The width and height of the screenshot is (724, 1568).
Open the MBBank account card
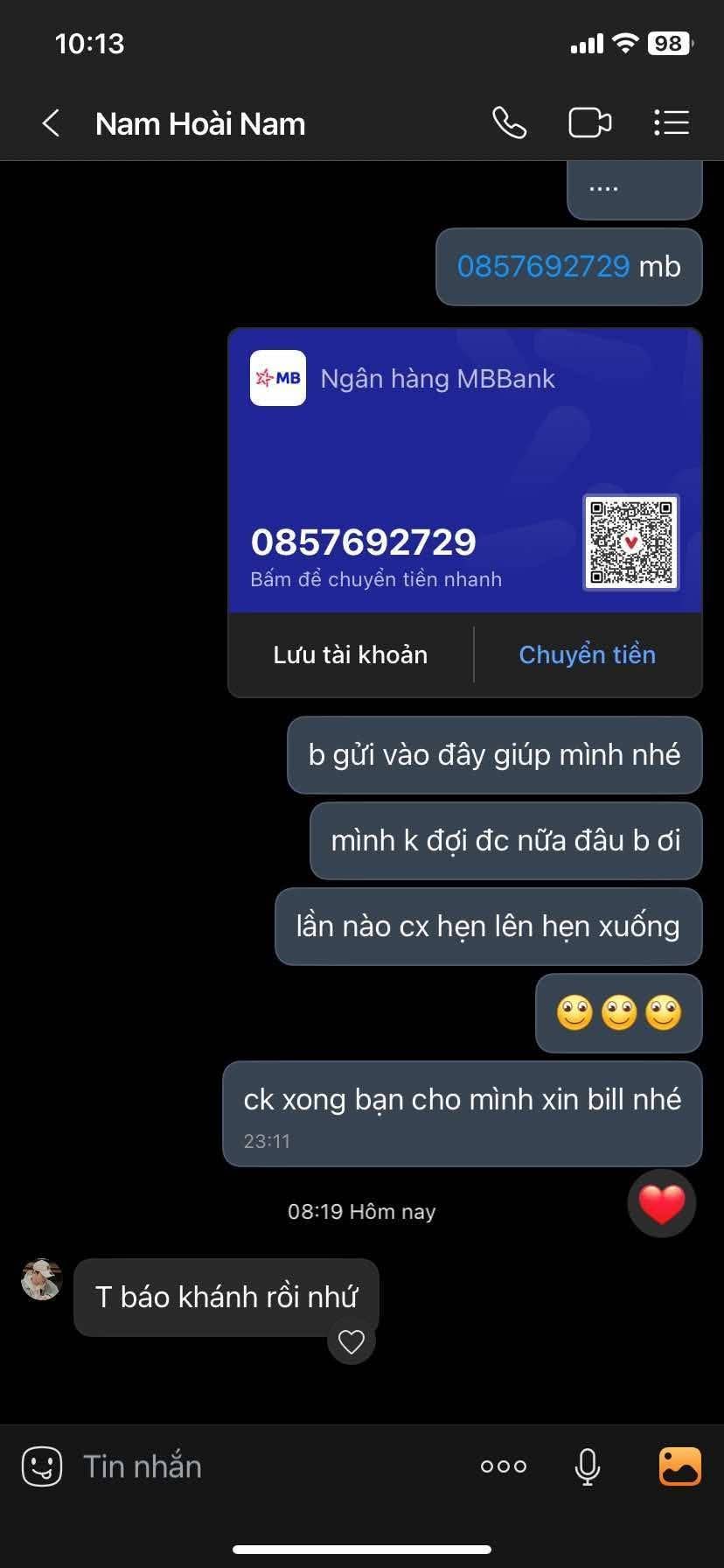[x=464, y=471]
